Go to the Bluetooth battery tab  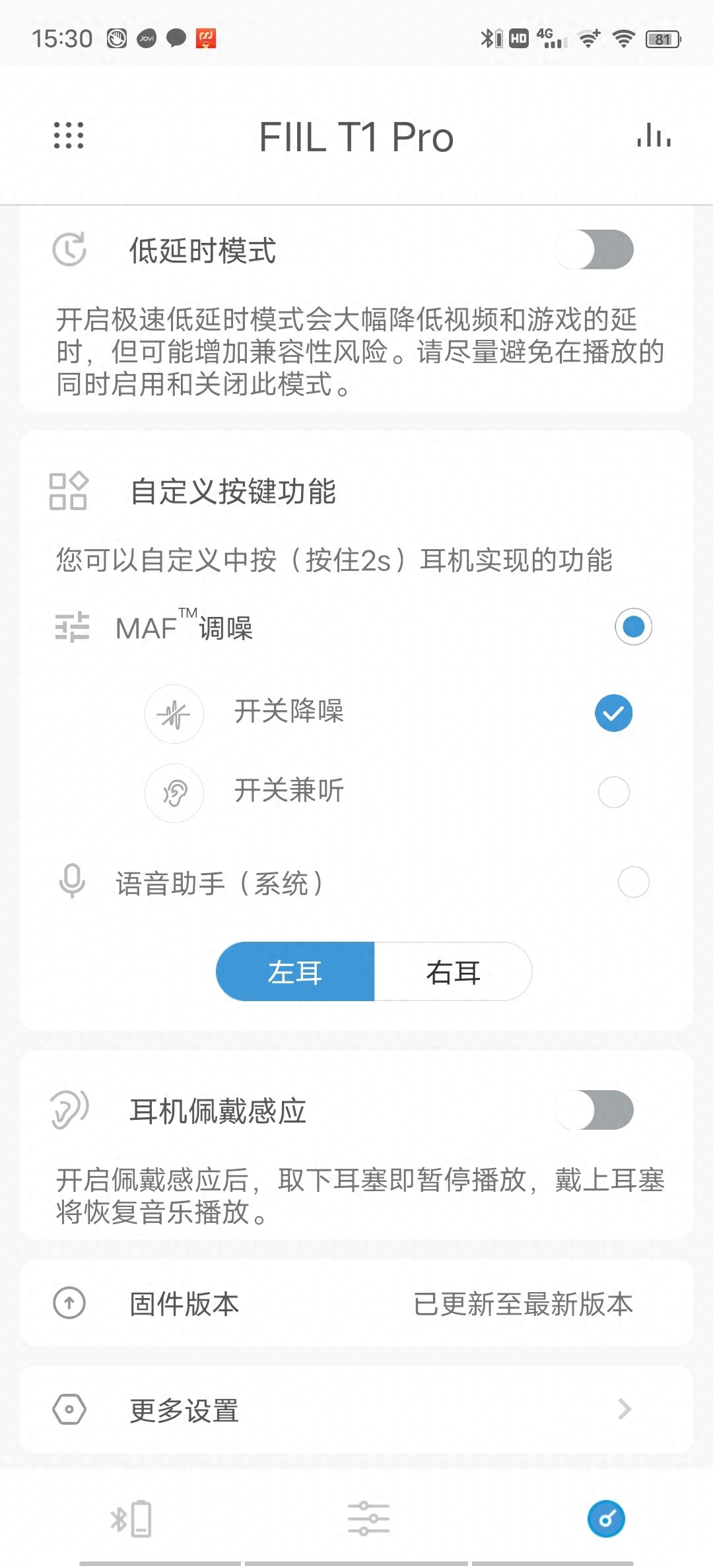pyautogui.click(x=131, y=1519)
